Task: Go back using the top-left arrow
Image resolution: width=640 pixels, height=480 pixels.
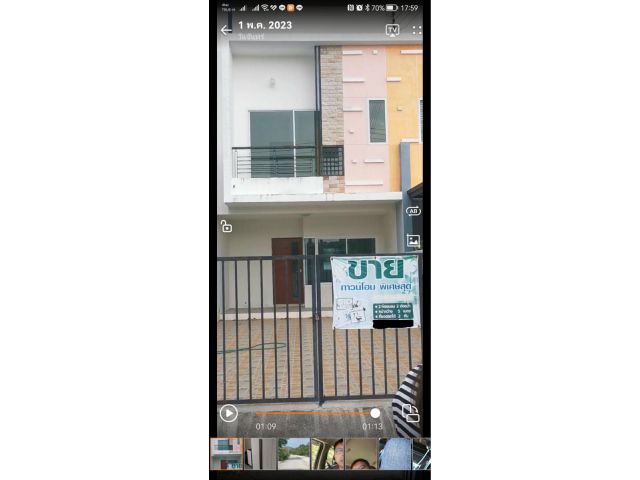Action: tap(226, 30)
